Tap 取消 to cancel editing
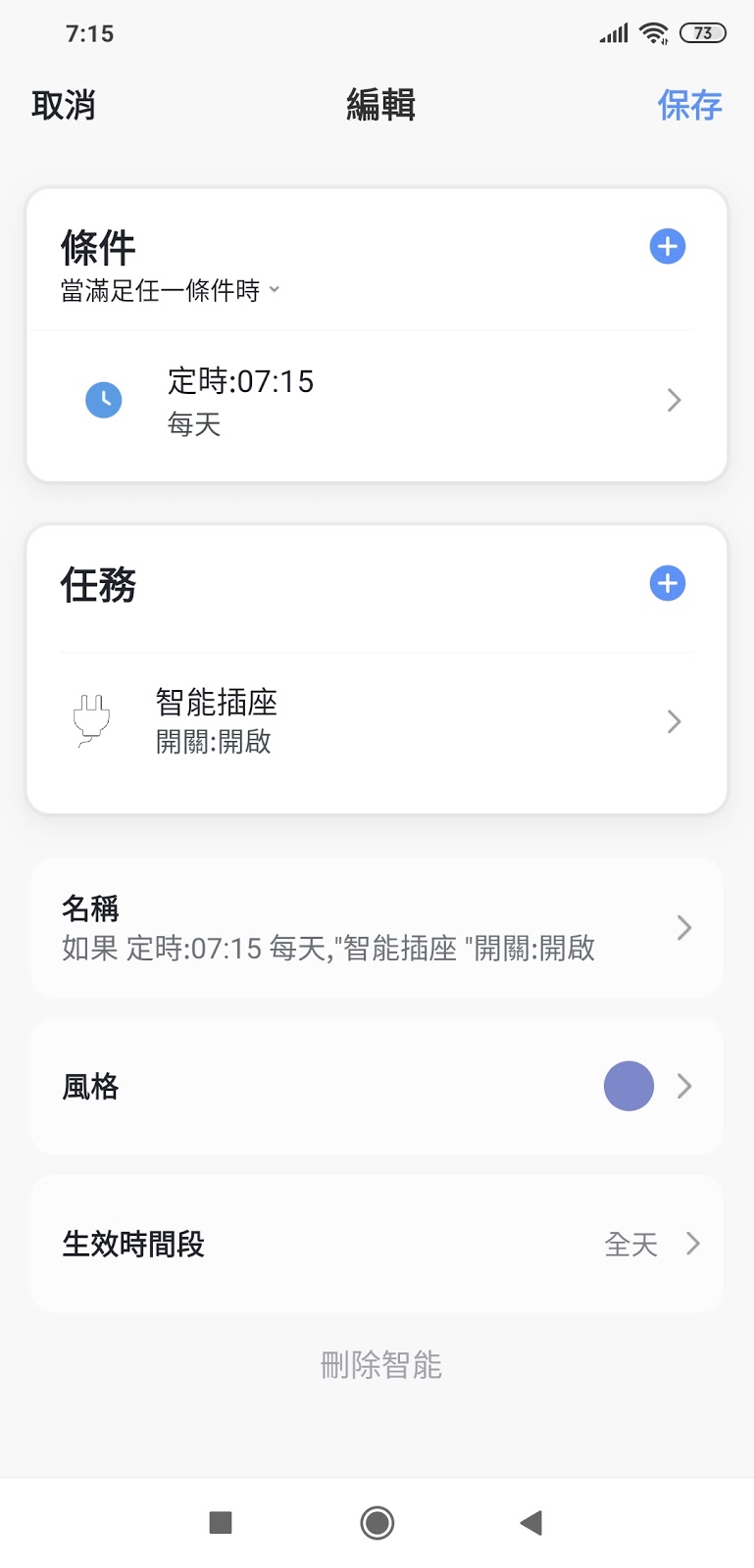 pos(63,105)
